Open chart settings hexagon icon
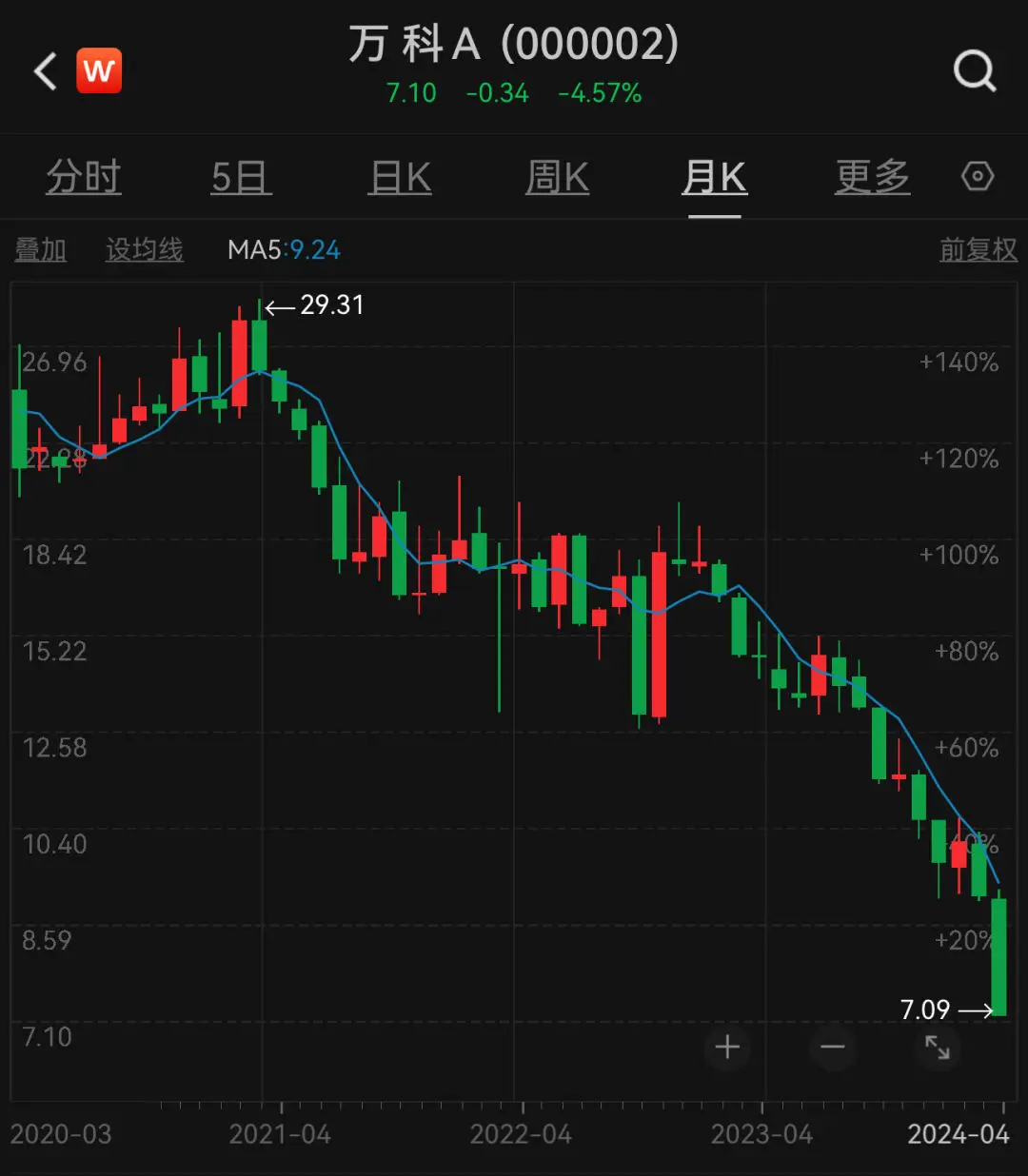The width and height of the screenshot is (1028, 1176). [x=978, y=177]
